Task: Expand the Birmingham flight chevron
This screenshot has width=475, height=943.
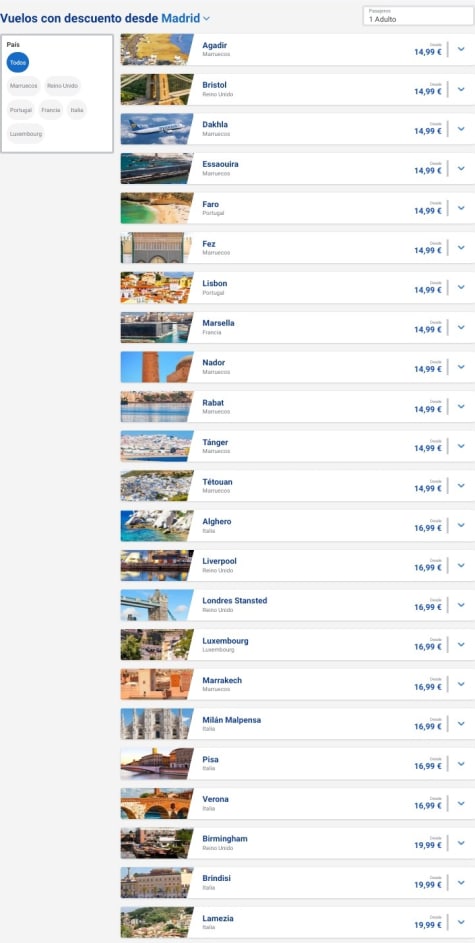Action: click(x=461, y=843)
